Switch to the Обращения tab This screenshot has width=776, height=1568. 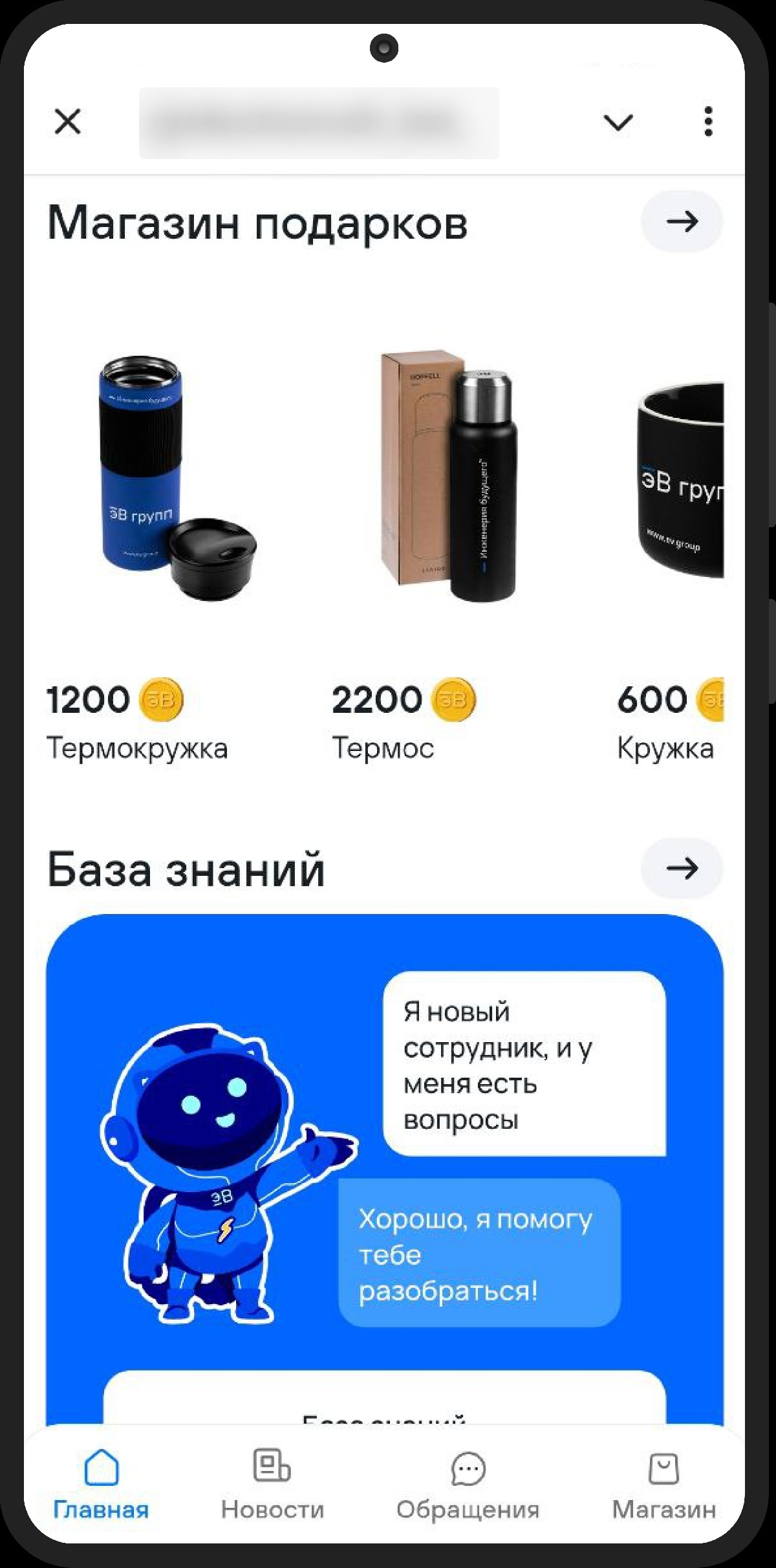pos(468,1482)
